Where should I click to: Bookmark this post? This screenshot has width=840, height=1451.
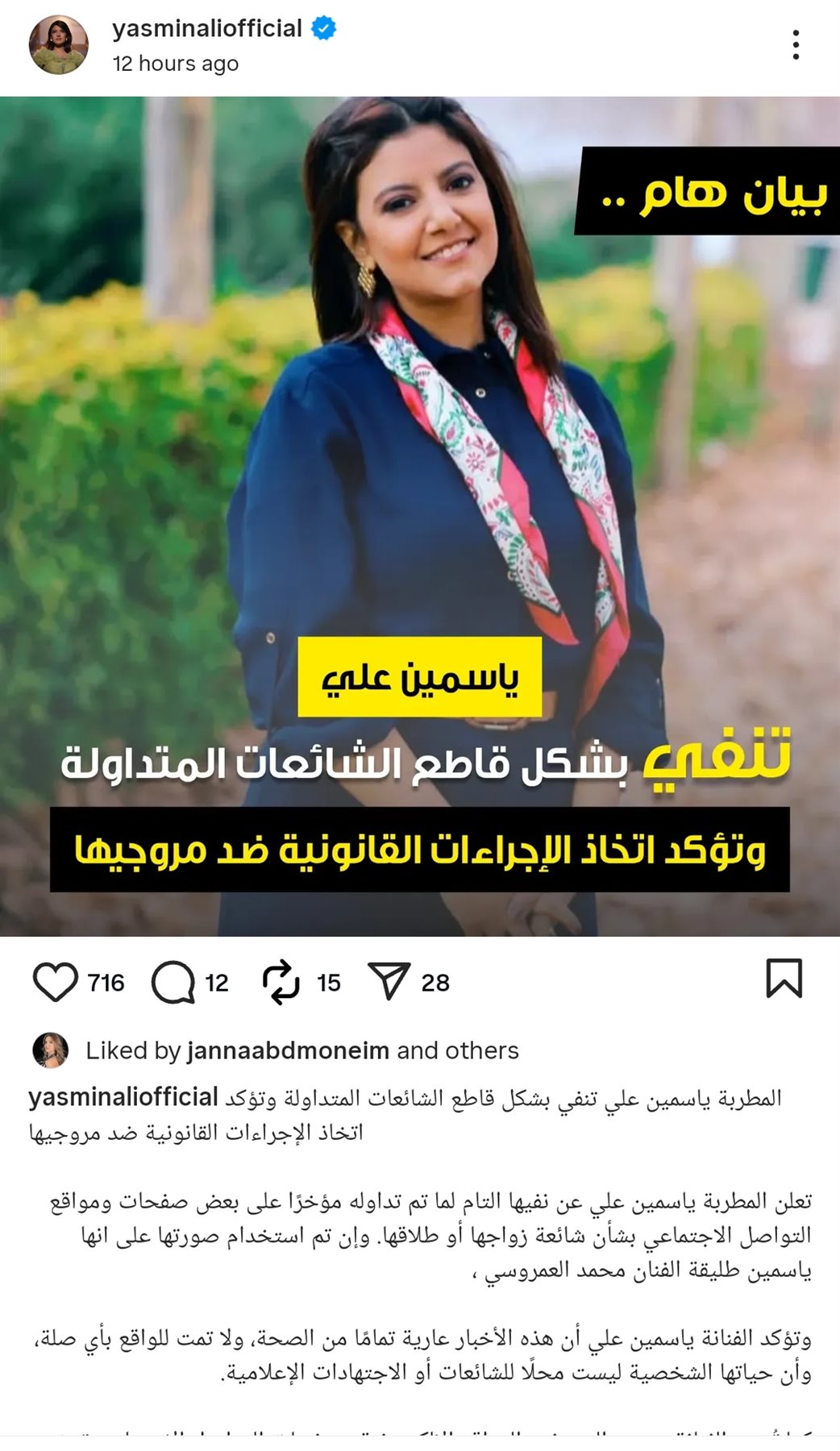click(784, 979)
